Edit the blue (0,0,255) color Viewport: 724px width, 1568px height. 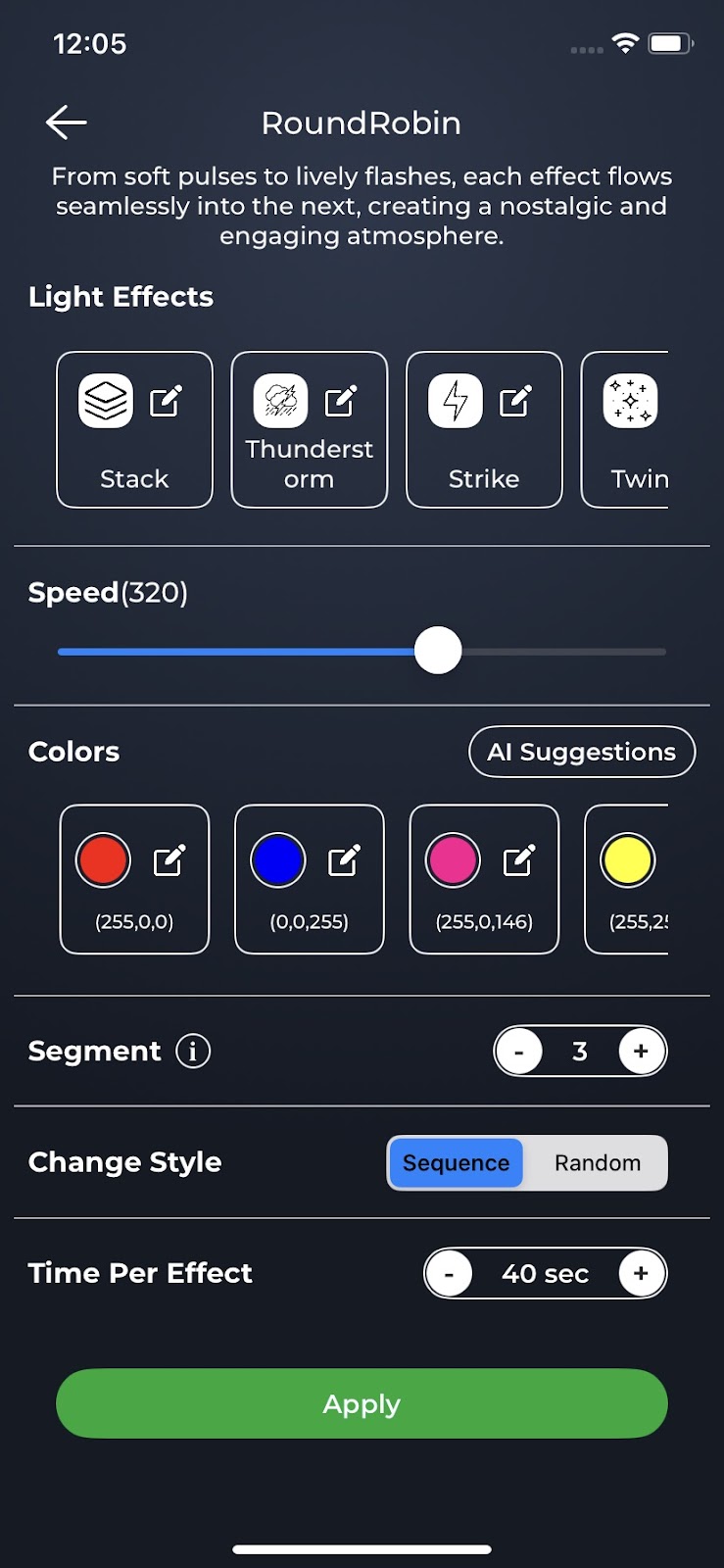pyautogui.click(x=344, y=860)
